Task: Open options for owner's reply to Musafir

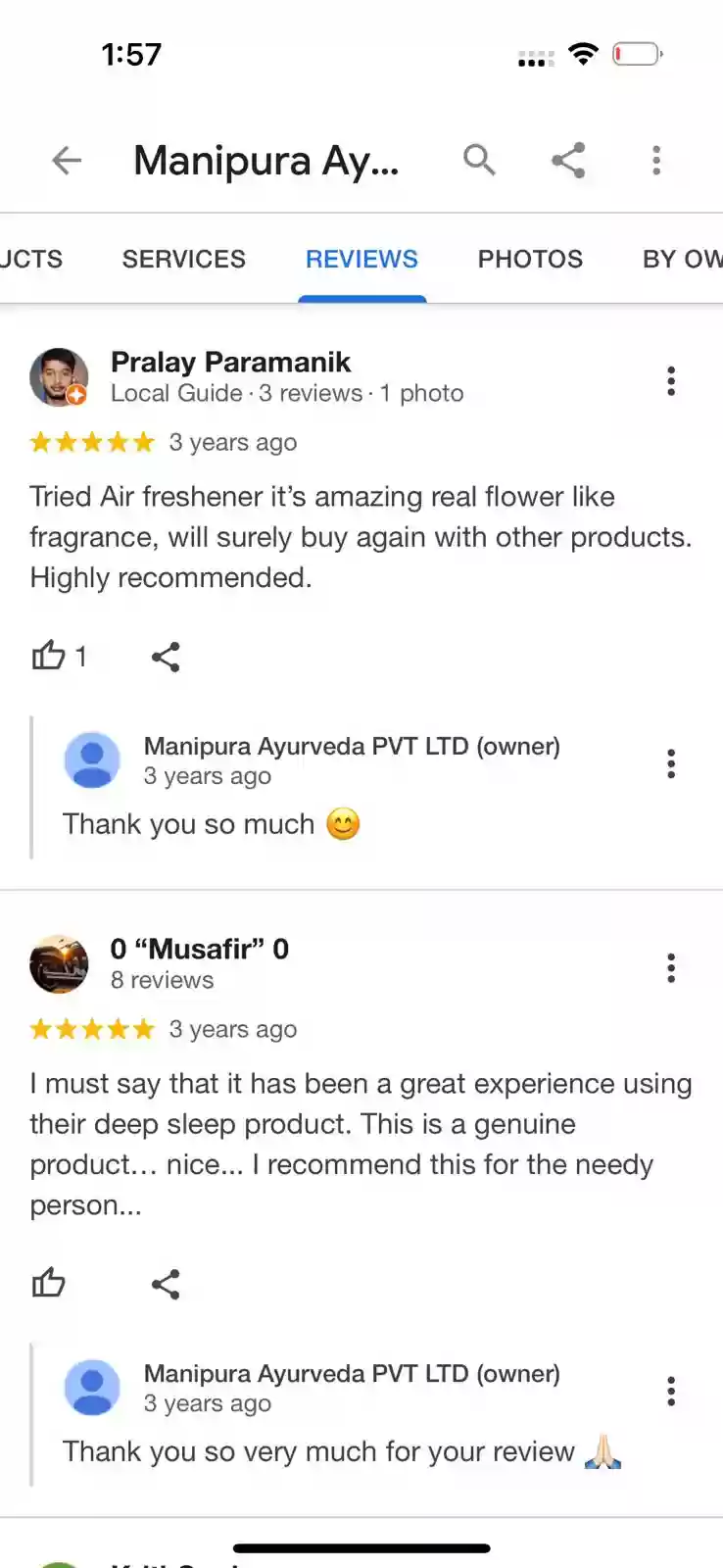Action: click(x=671, y=1392)
